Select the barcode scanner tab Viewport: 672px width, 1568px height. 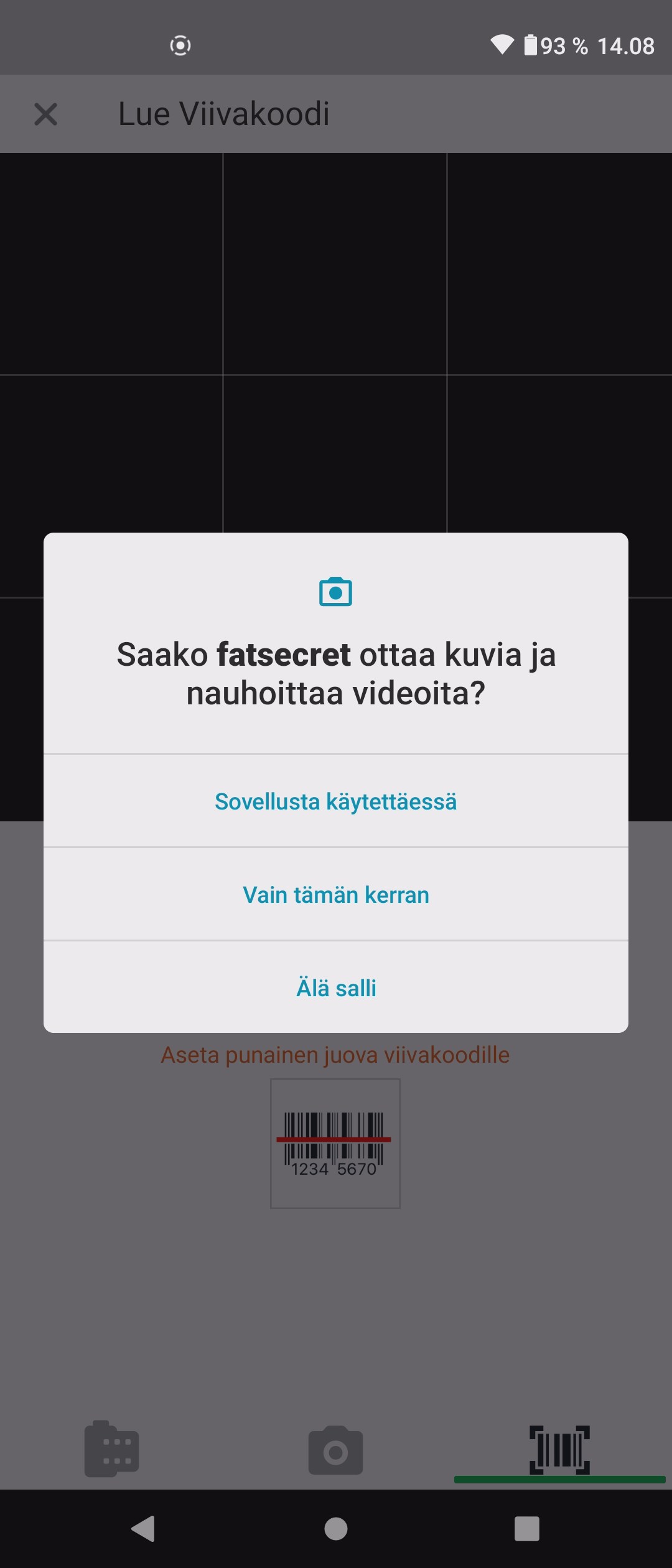(x=559, y=1450)
